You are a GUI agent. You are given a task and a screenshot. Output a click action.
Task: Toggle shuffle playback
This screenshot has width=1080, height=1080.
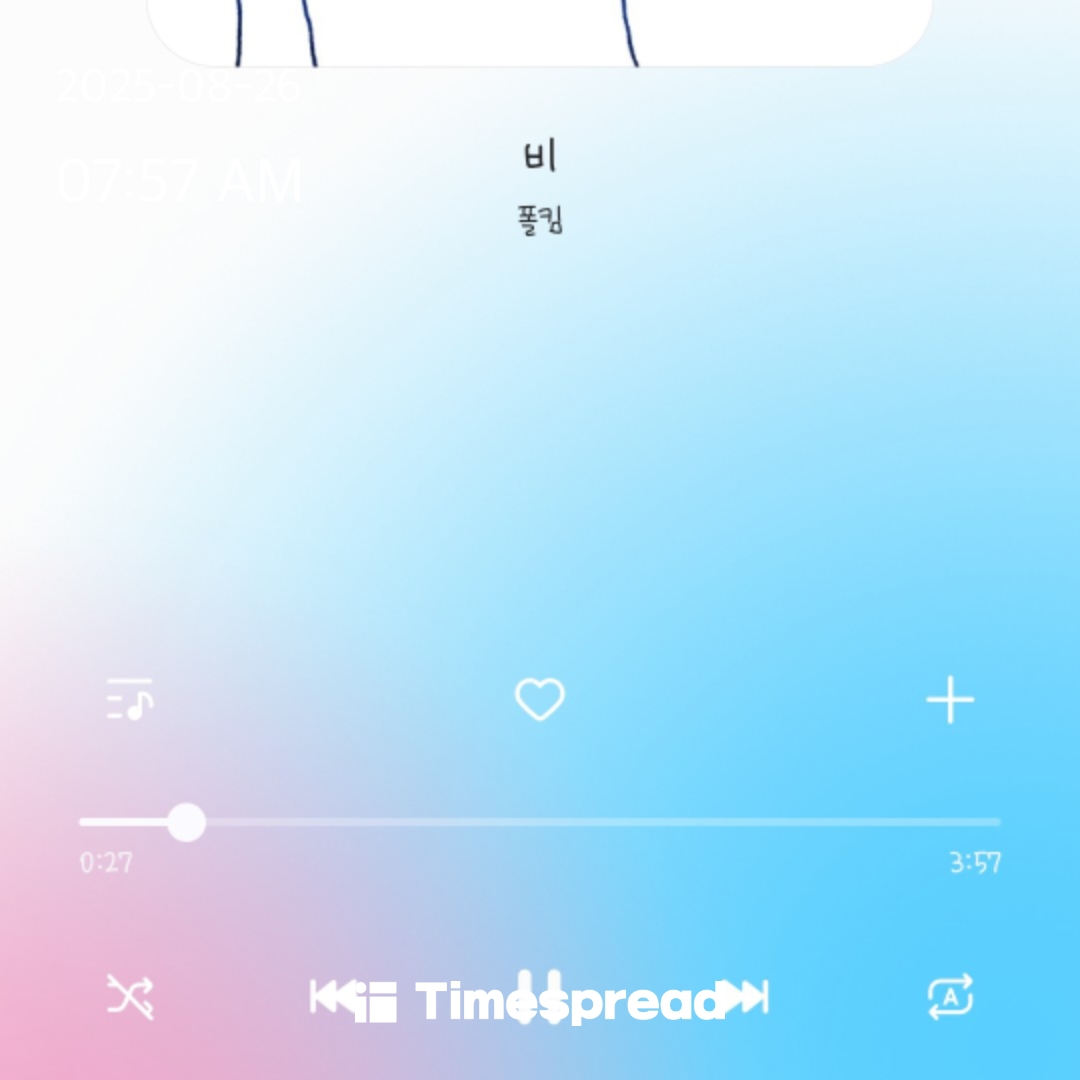click(131, 997)
